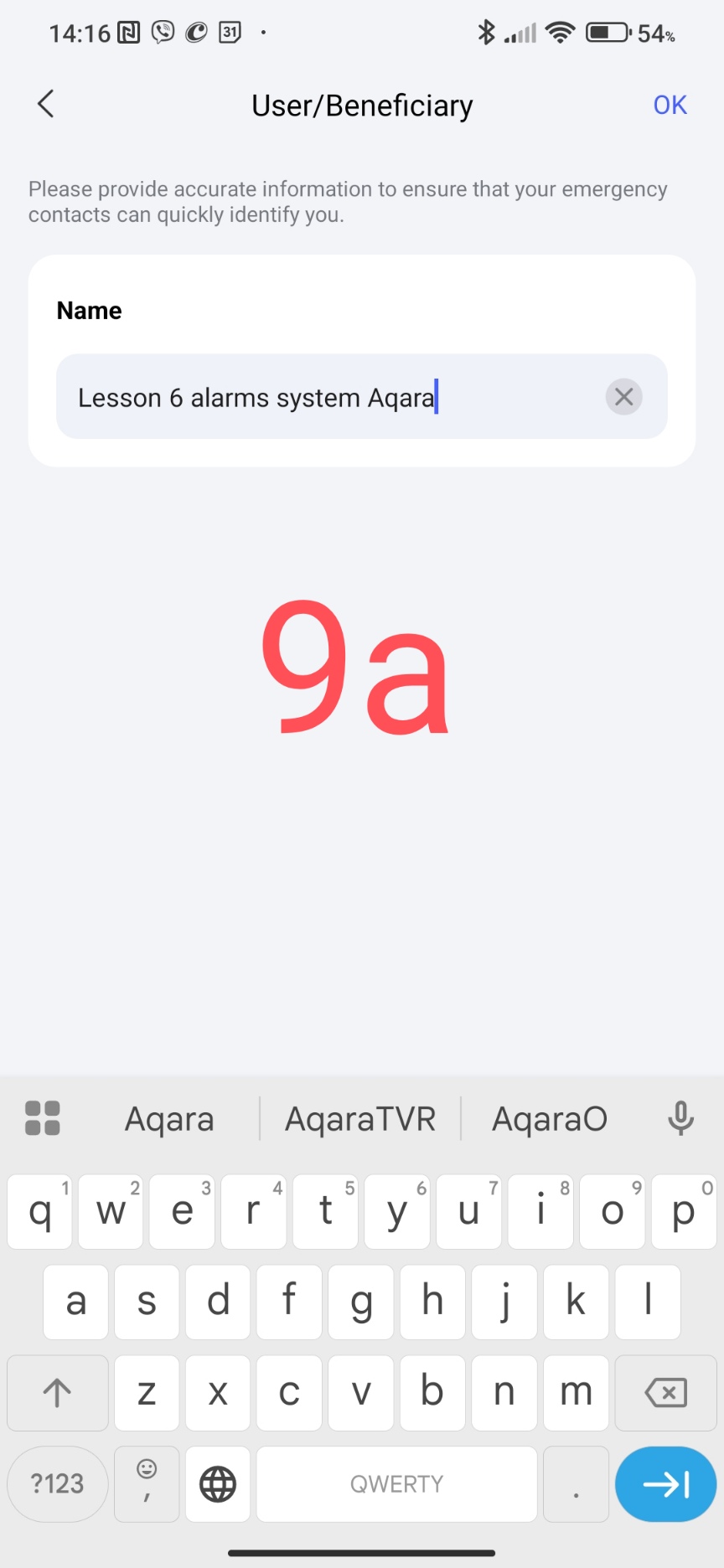724x1568 pixels.
Task: Clear the Name text field
Action: pyautogui.click(x=623, y=397)
